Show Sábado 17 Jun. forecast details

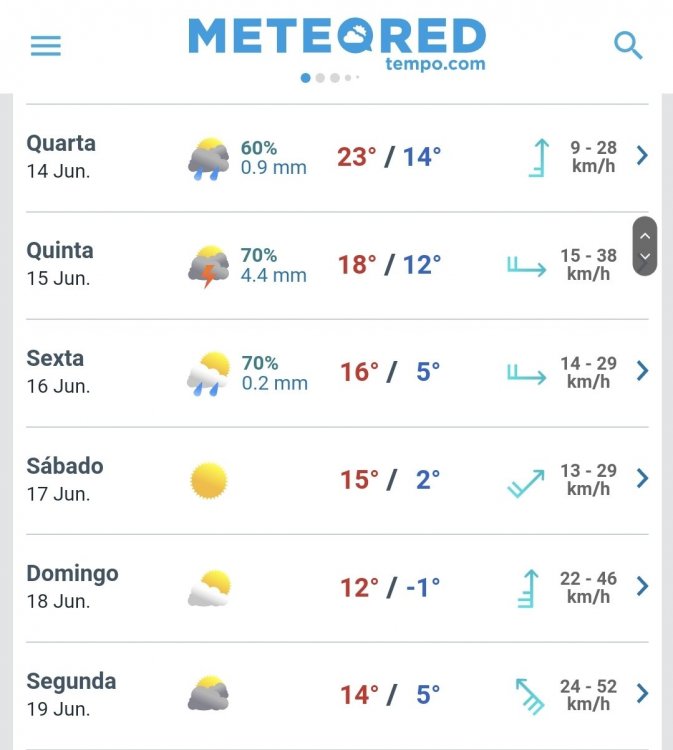(642, 478)
